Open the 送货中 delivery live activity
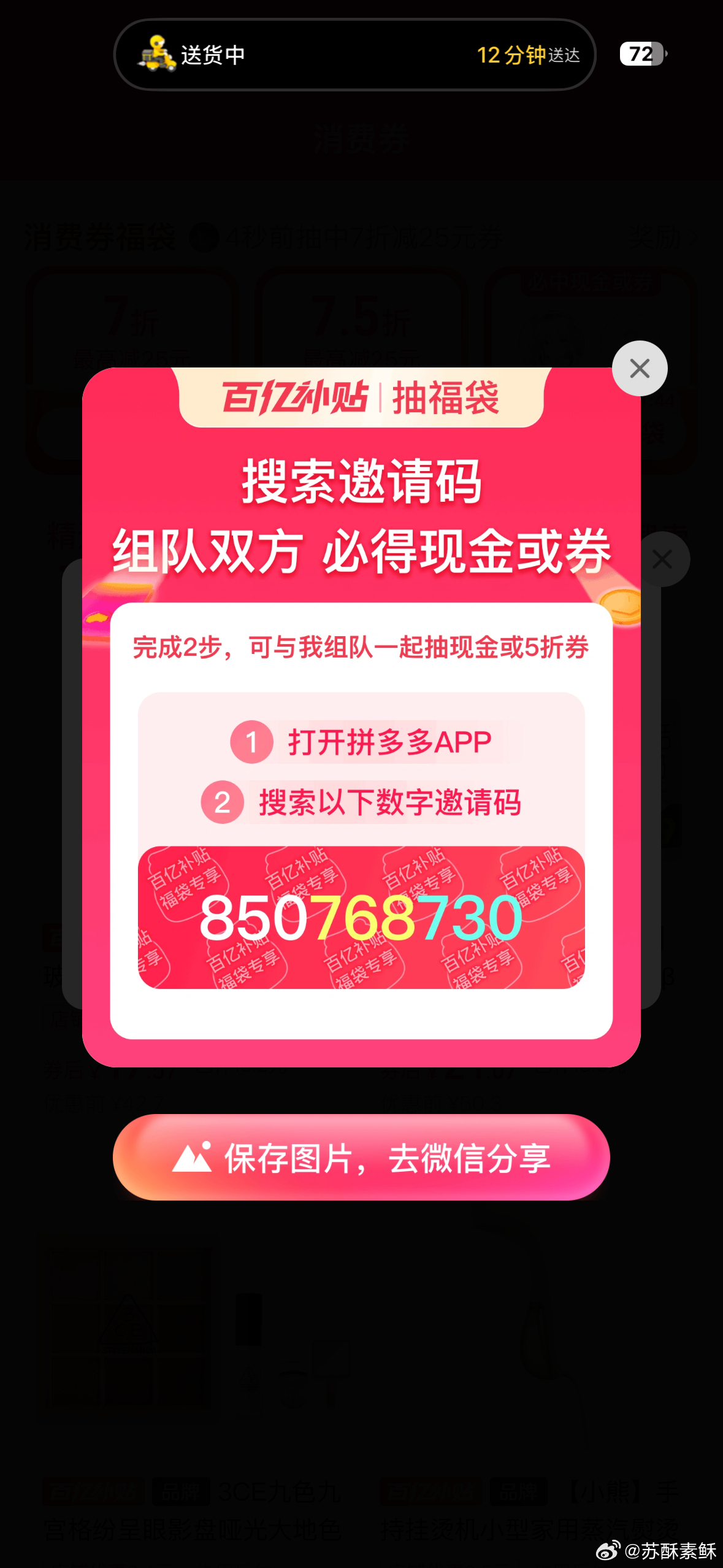 click(x=354, y=55)
